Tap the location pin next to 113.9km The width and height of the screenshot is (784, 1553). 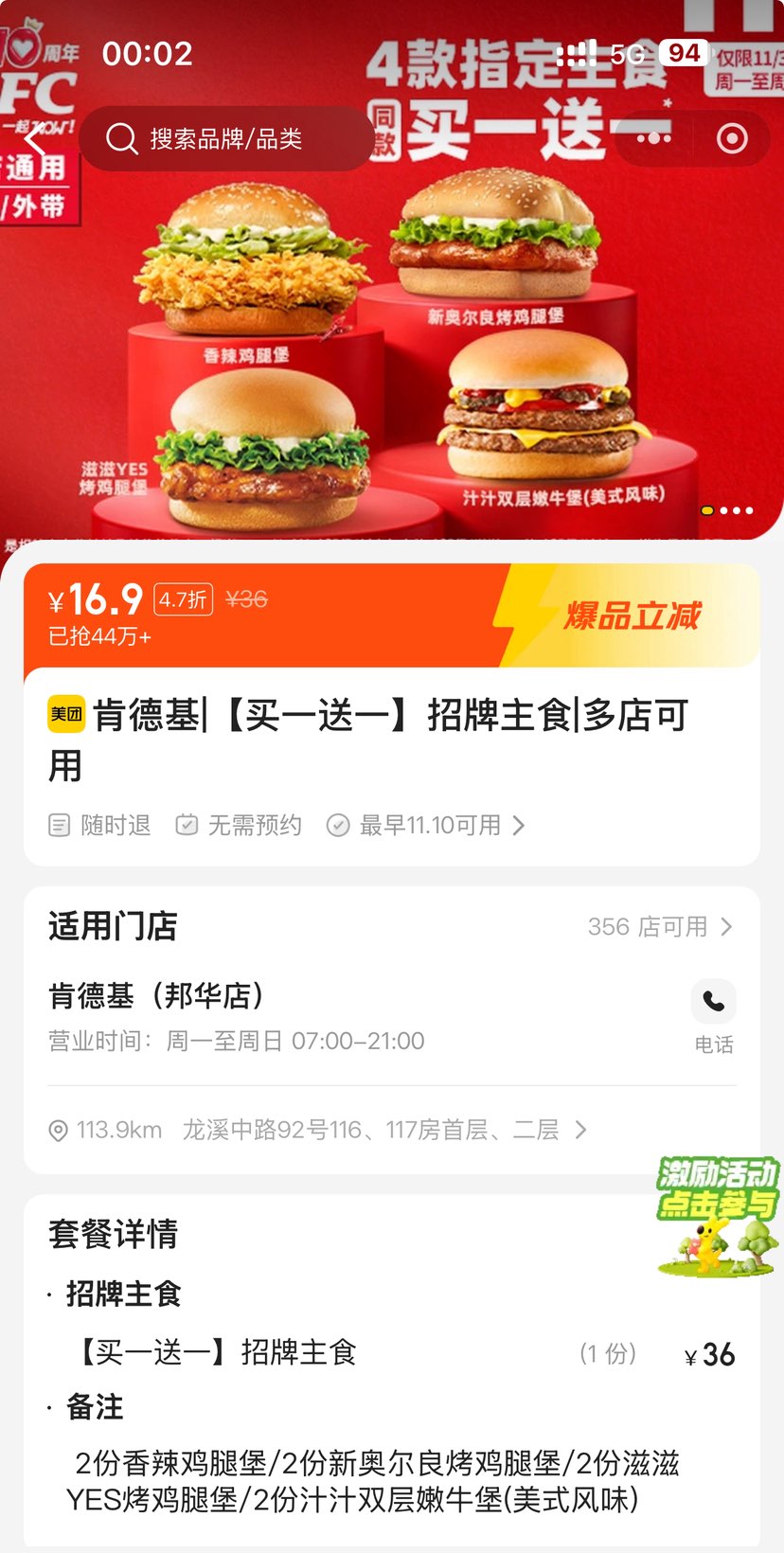(x=58, y=1129)
